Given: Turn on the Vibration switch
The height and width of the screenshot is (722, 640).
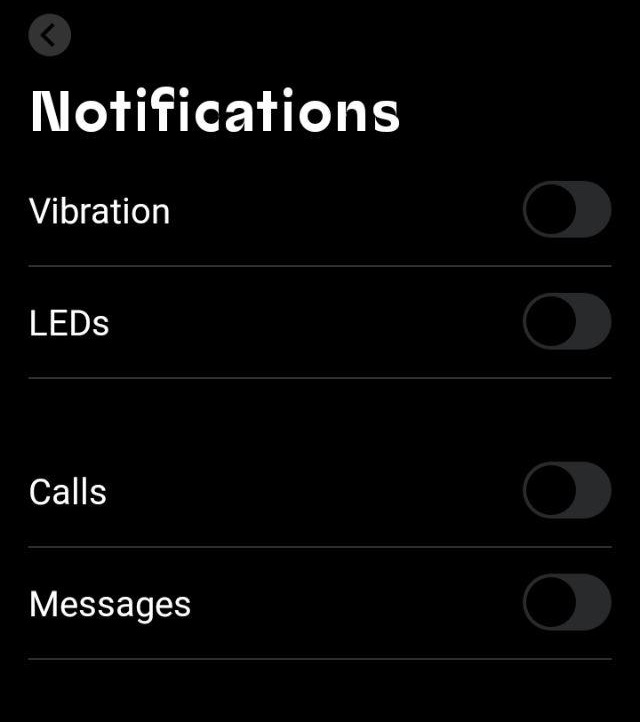Looking at the screenshot, I should pos(566,210).
